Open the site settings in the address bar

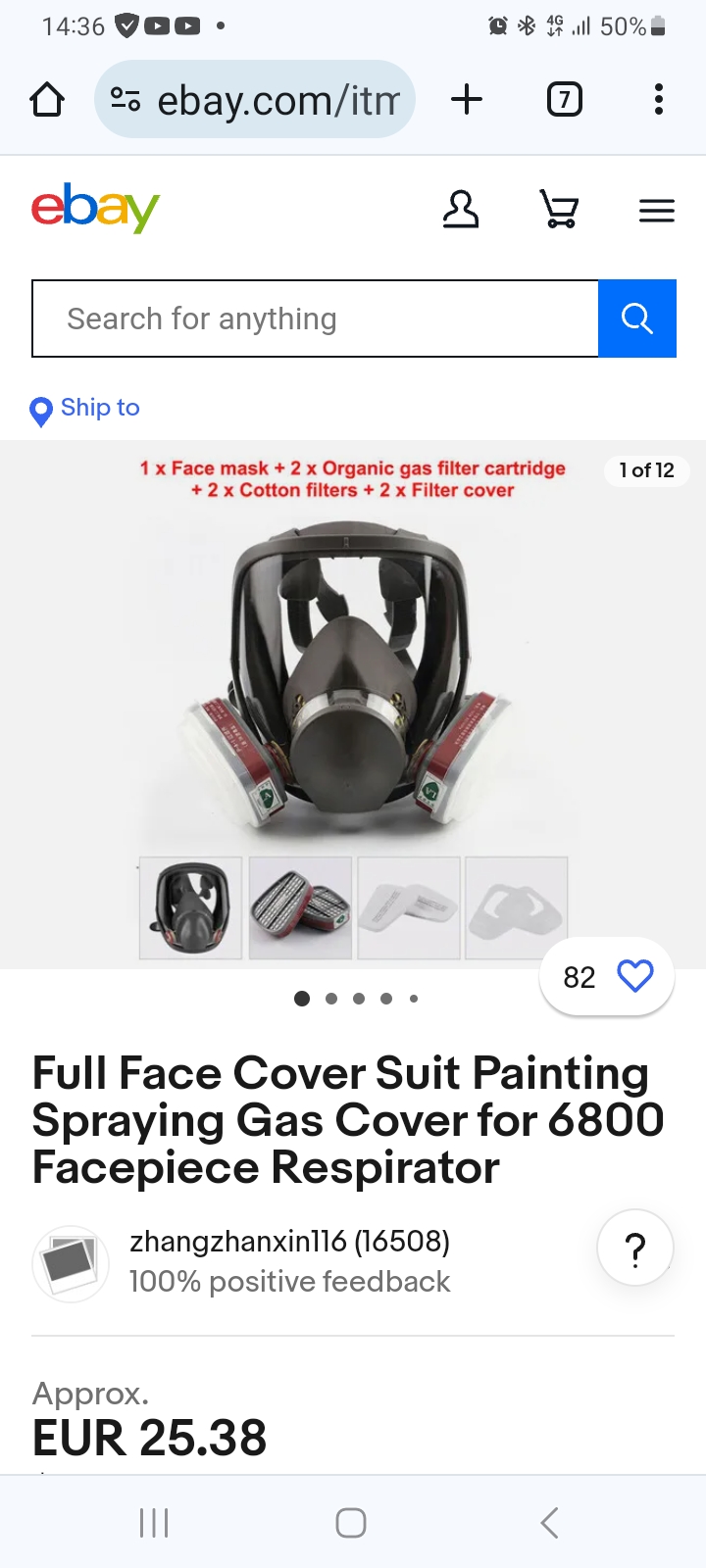[x=126, y=99]
